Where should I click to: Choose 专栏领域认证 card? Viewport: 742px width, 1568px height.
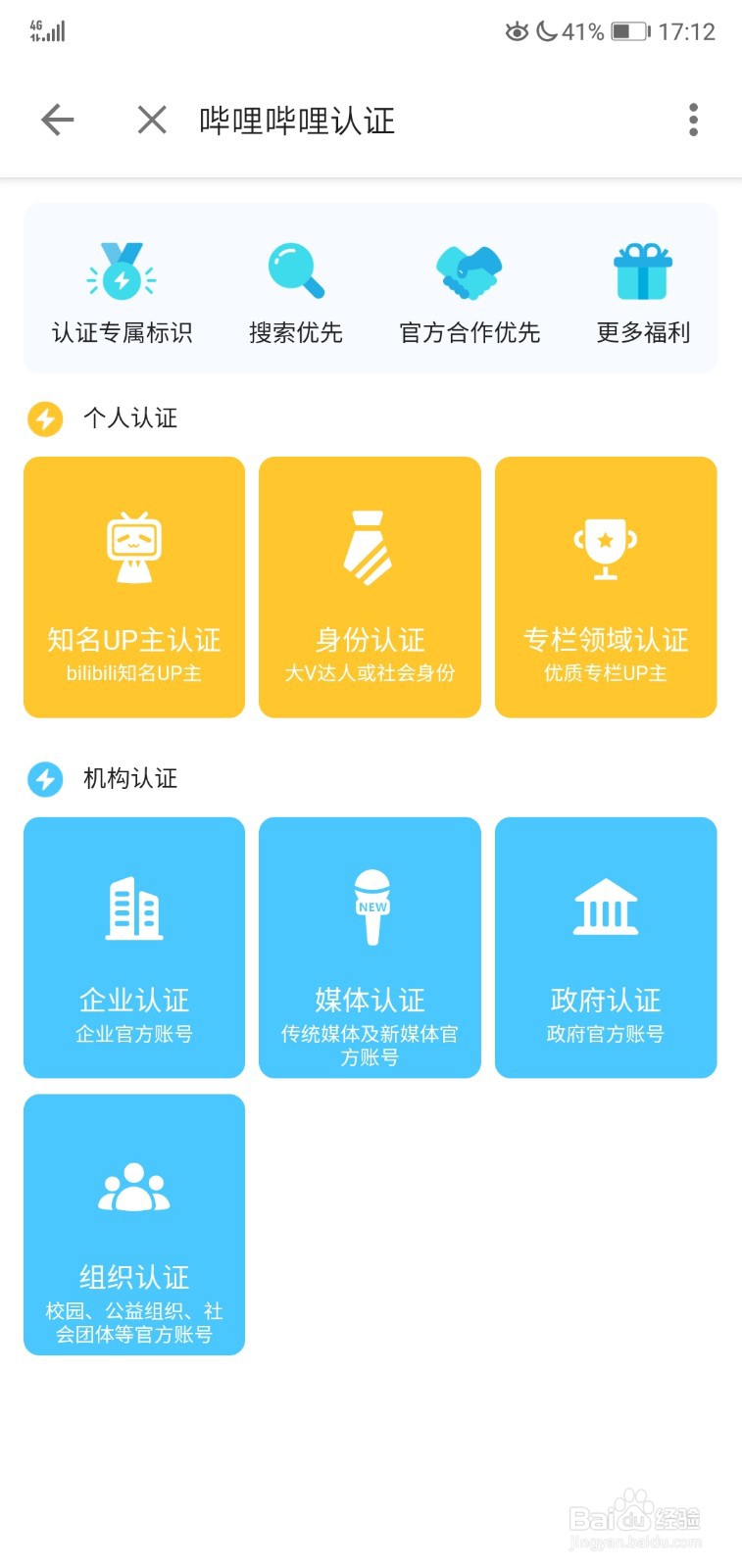(606, 587)
